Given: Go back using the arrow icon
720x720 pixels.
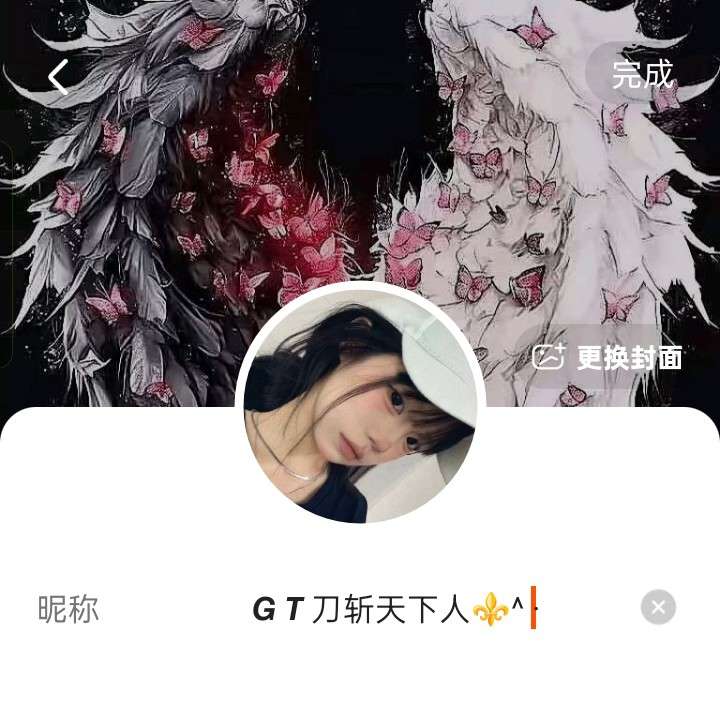Looking at the screenshot, I should [58, 76].
